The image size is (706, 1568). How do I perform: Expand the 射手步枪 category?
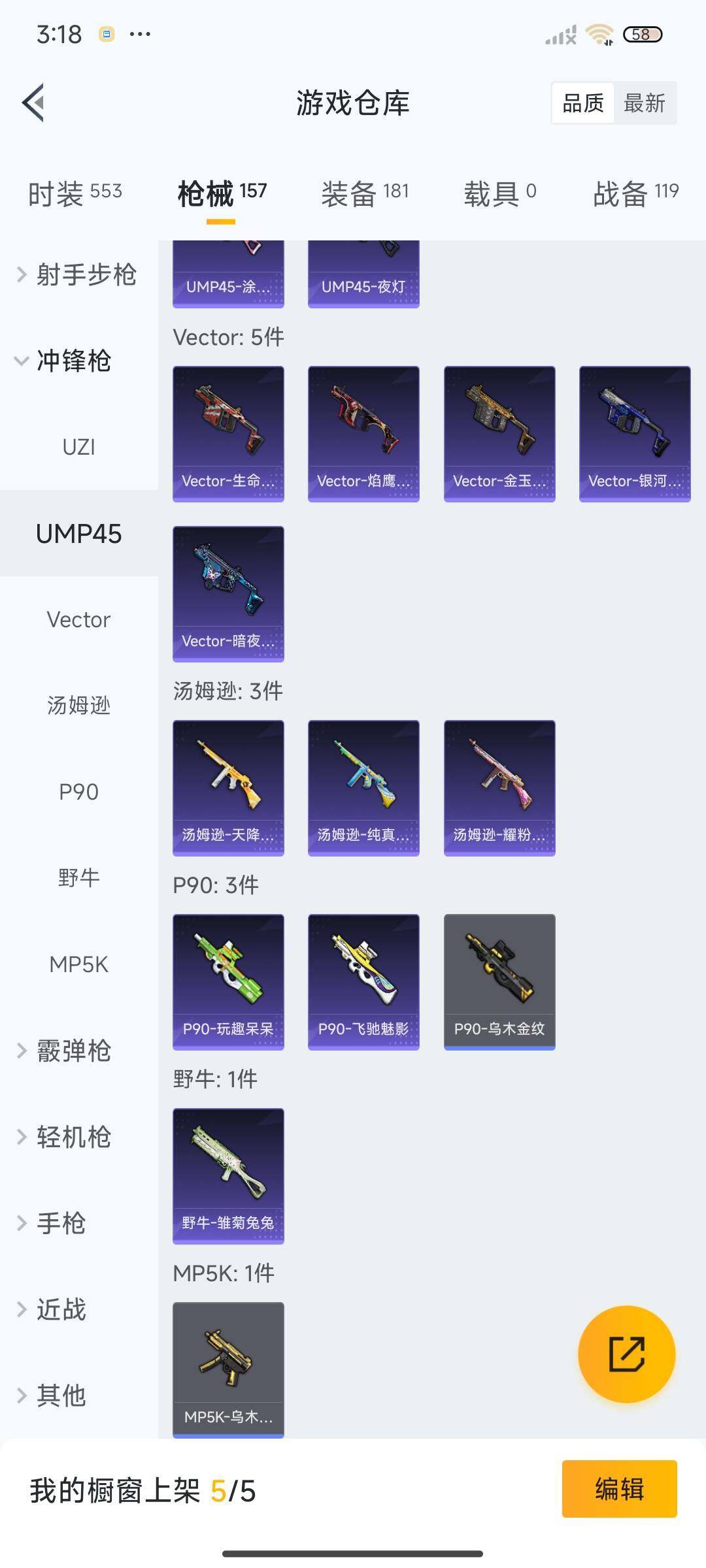77,275
